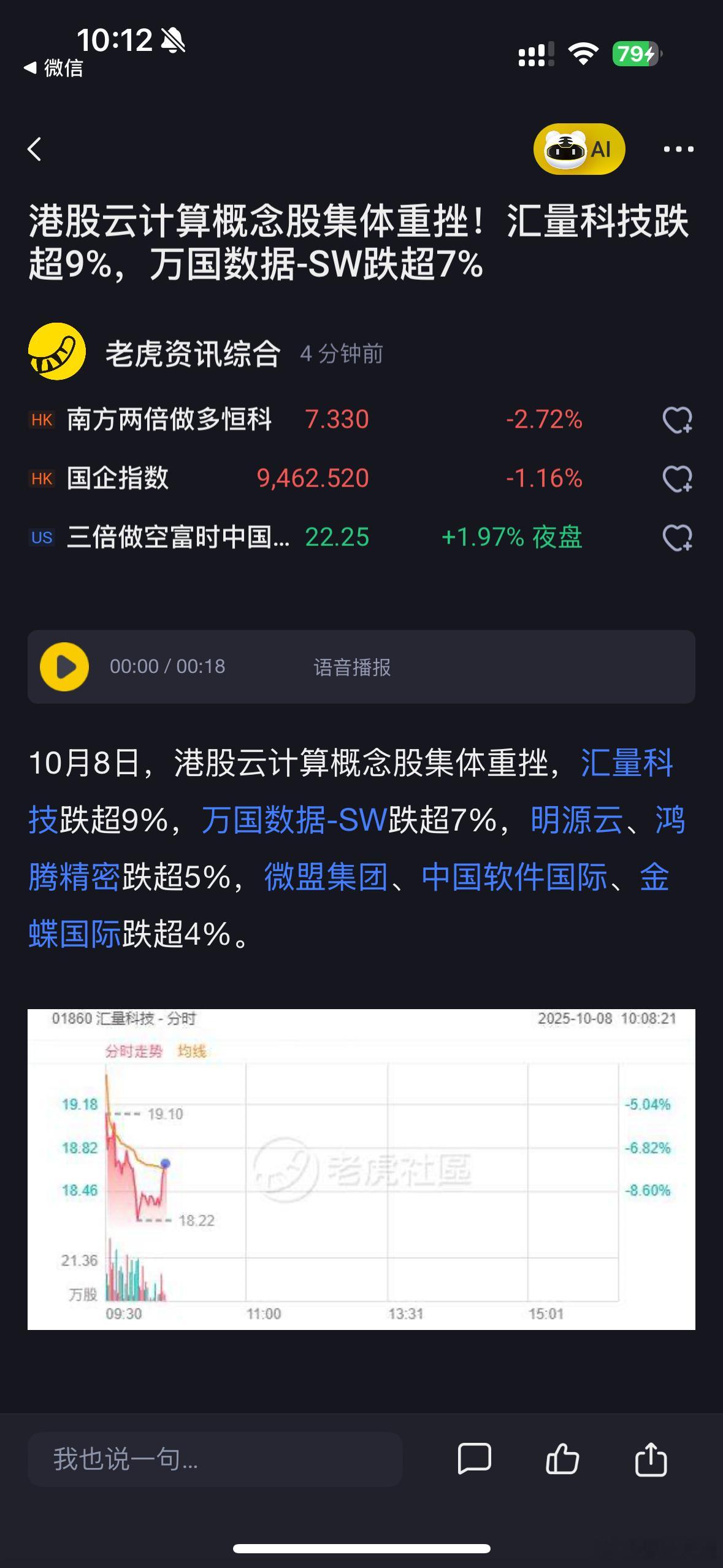Image resolution: width=723 pixels, height=1568 pixels.
Task: Play the 语音播报 audio
Action: 64,667
